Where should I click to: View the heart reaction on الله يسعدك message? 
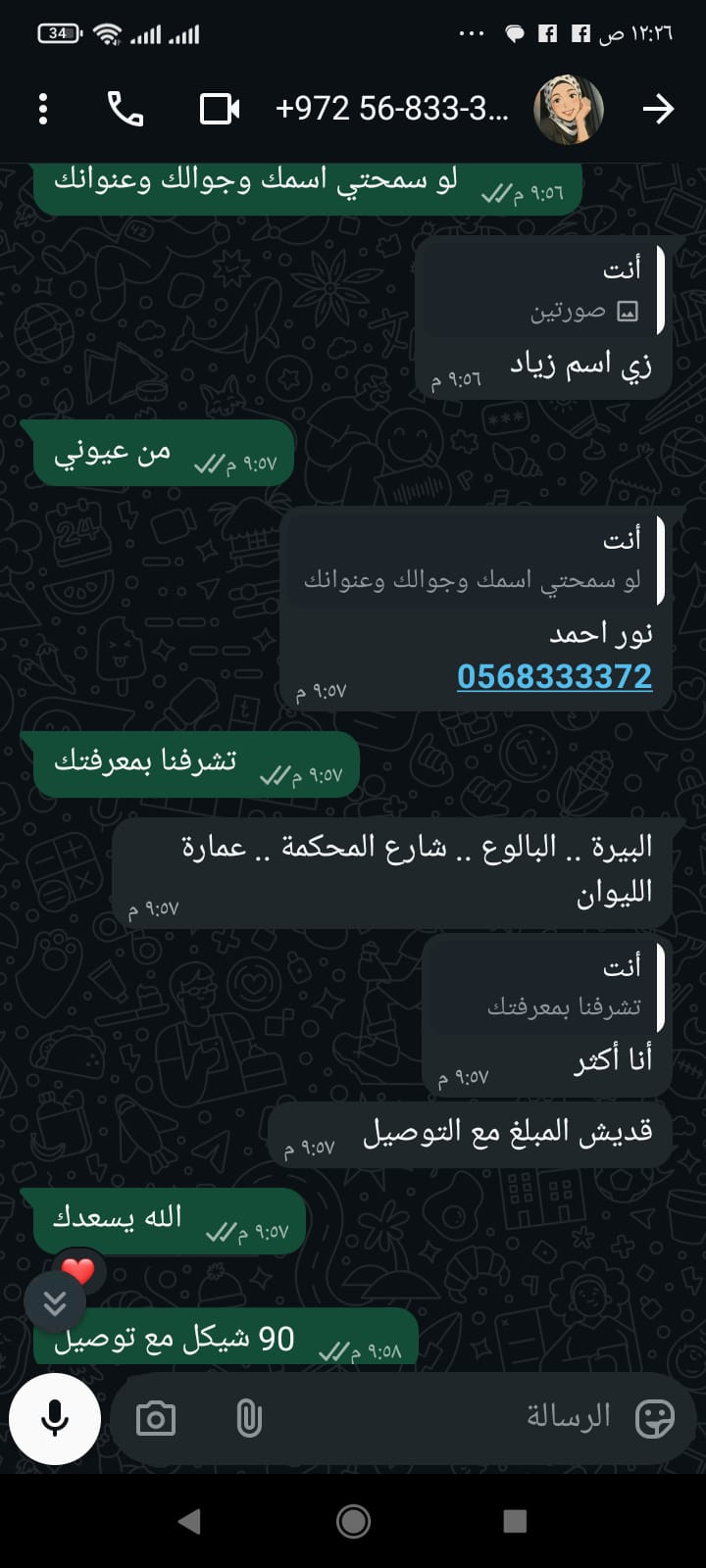(x=77, y=1271)
